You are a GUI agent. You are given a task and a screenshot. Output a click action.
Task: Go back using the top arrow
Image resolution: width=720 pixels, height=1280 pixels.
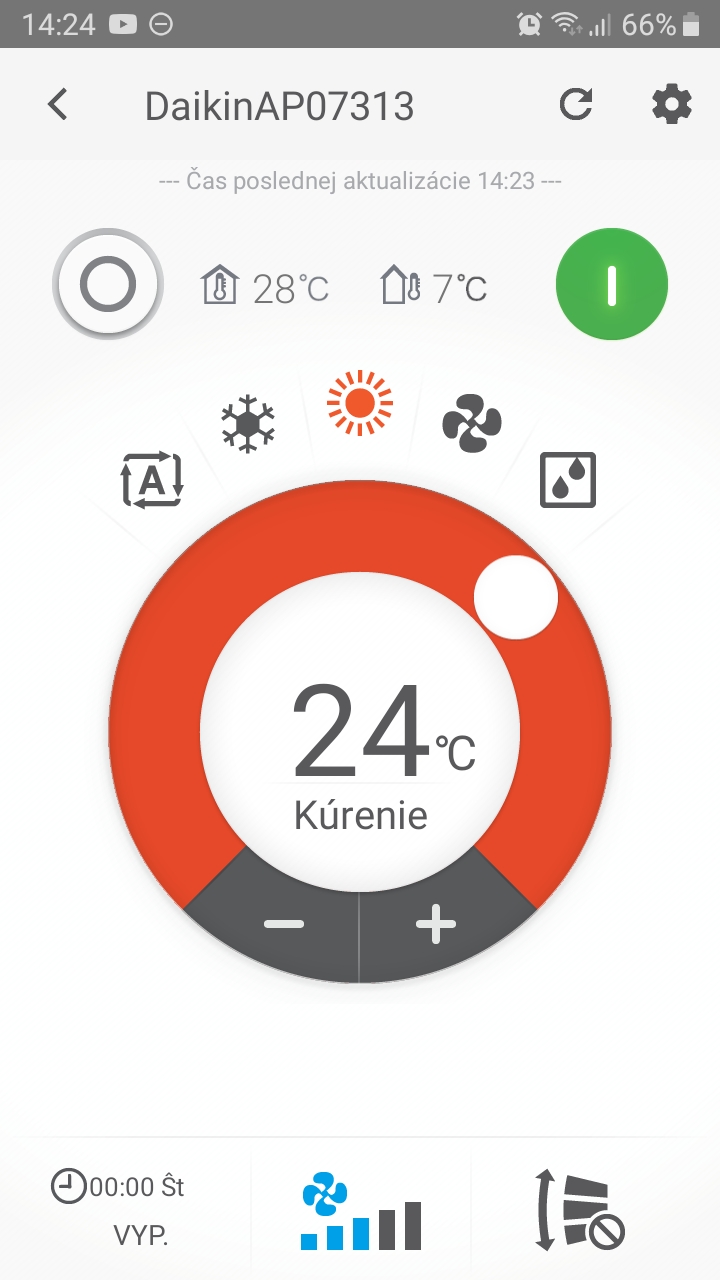pos(59,105)
